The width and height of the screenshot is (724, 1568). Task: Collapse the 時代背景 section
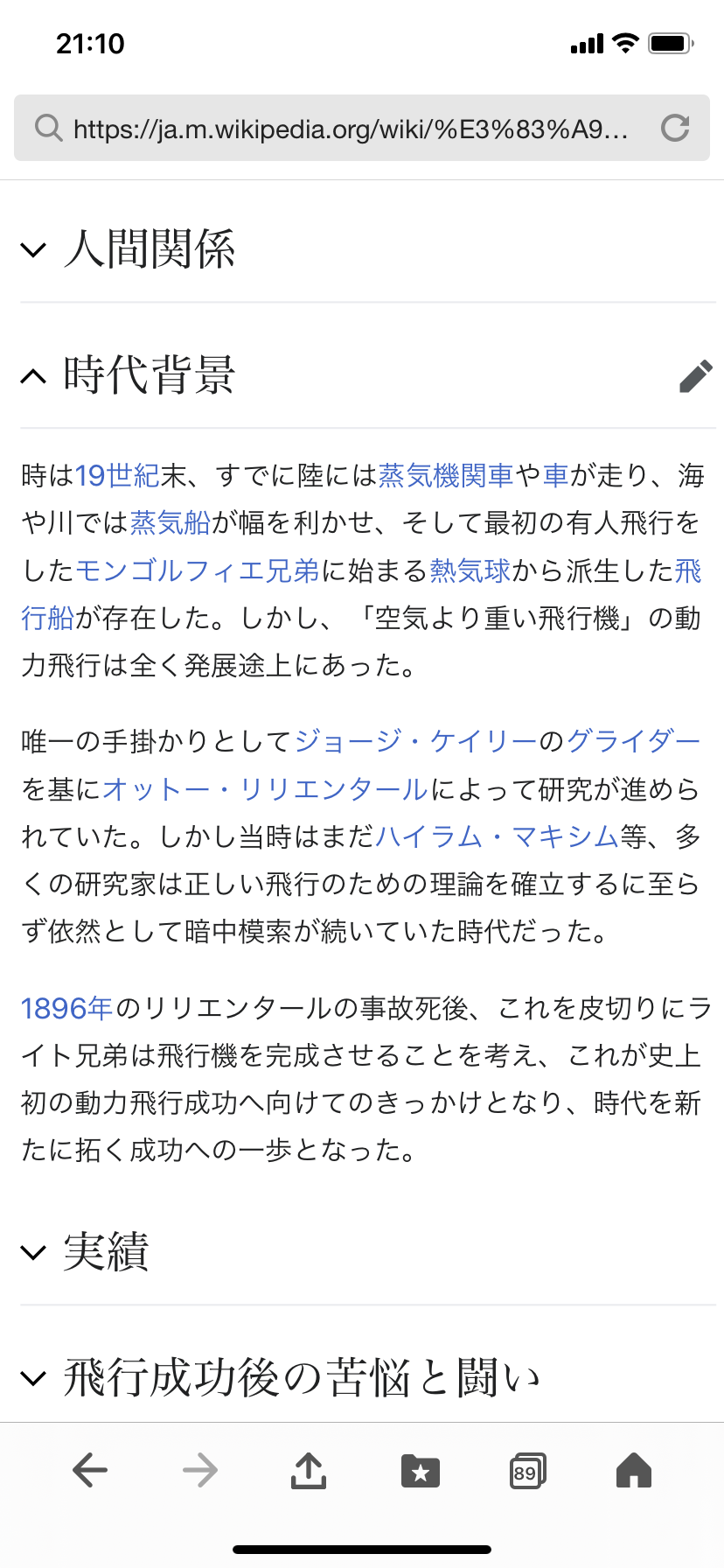point(128,375)
